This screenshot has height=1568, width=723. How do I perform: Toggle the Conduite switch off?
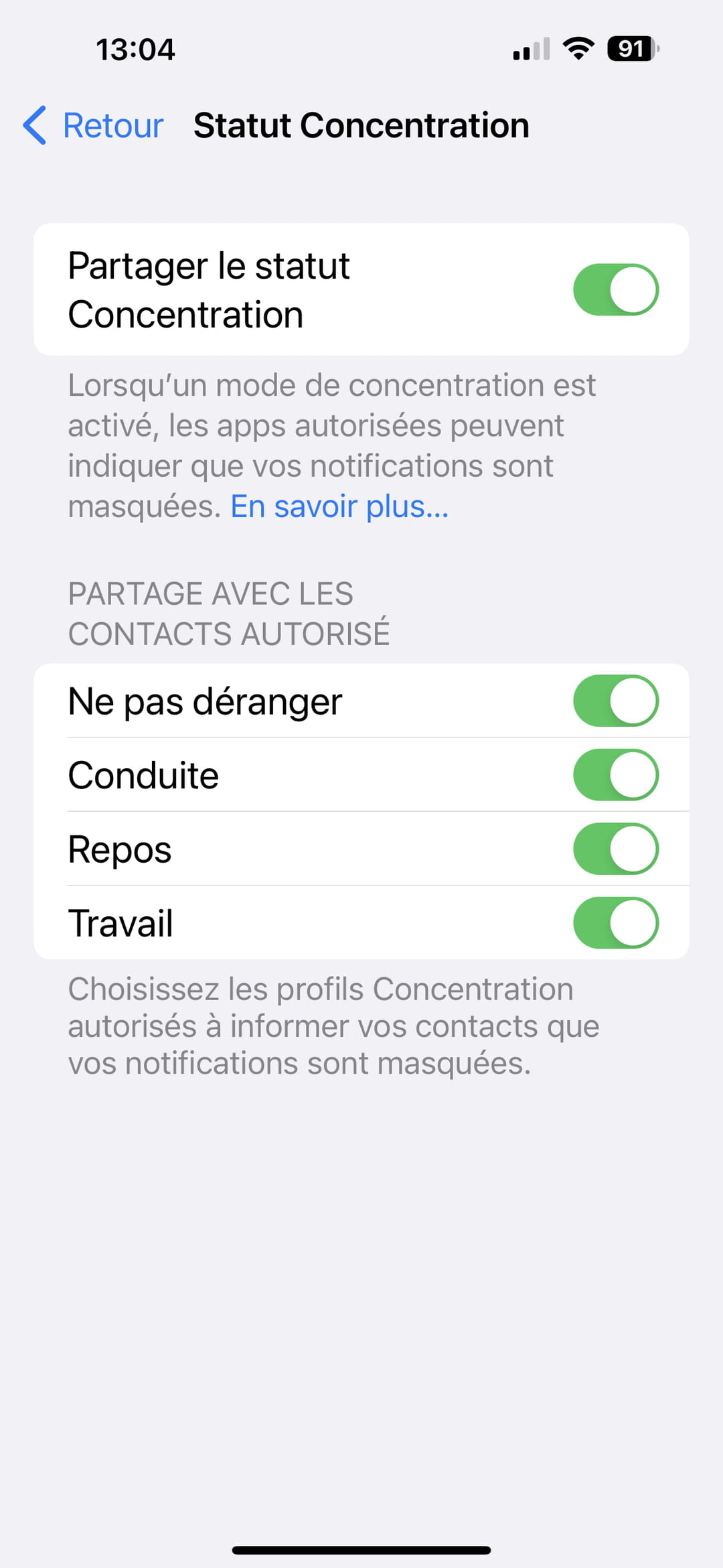(615, 775)
